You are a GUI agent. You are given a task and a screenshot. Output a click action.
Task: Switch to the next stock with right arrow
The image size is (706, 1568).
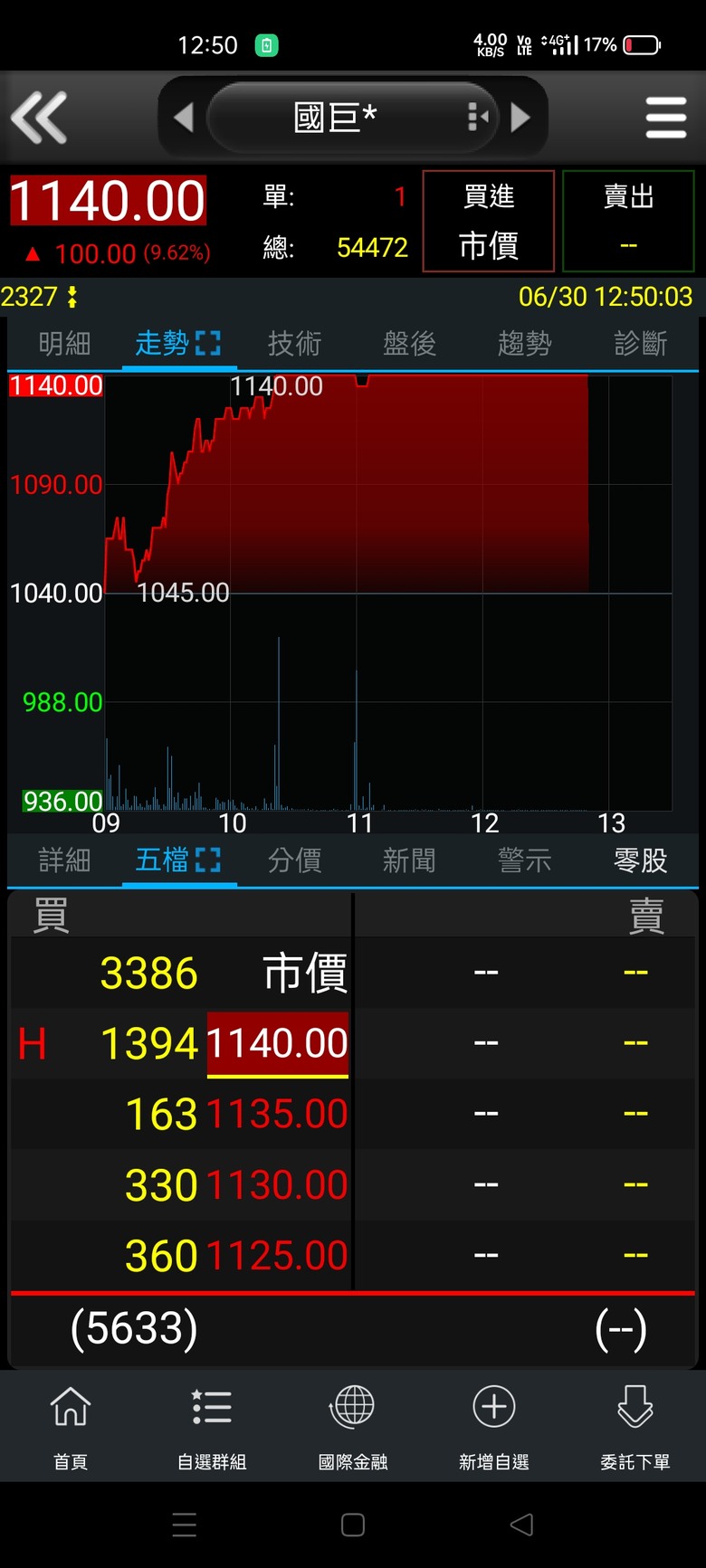(520, 118)
